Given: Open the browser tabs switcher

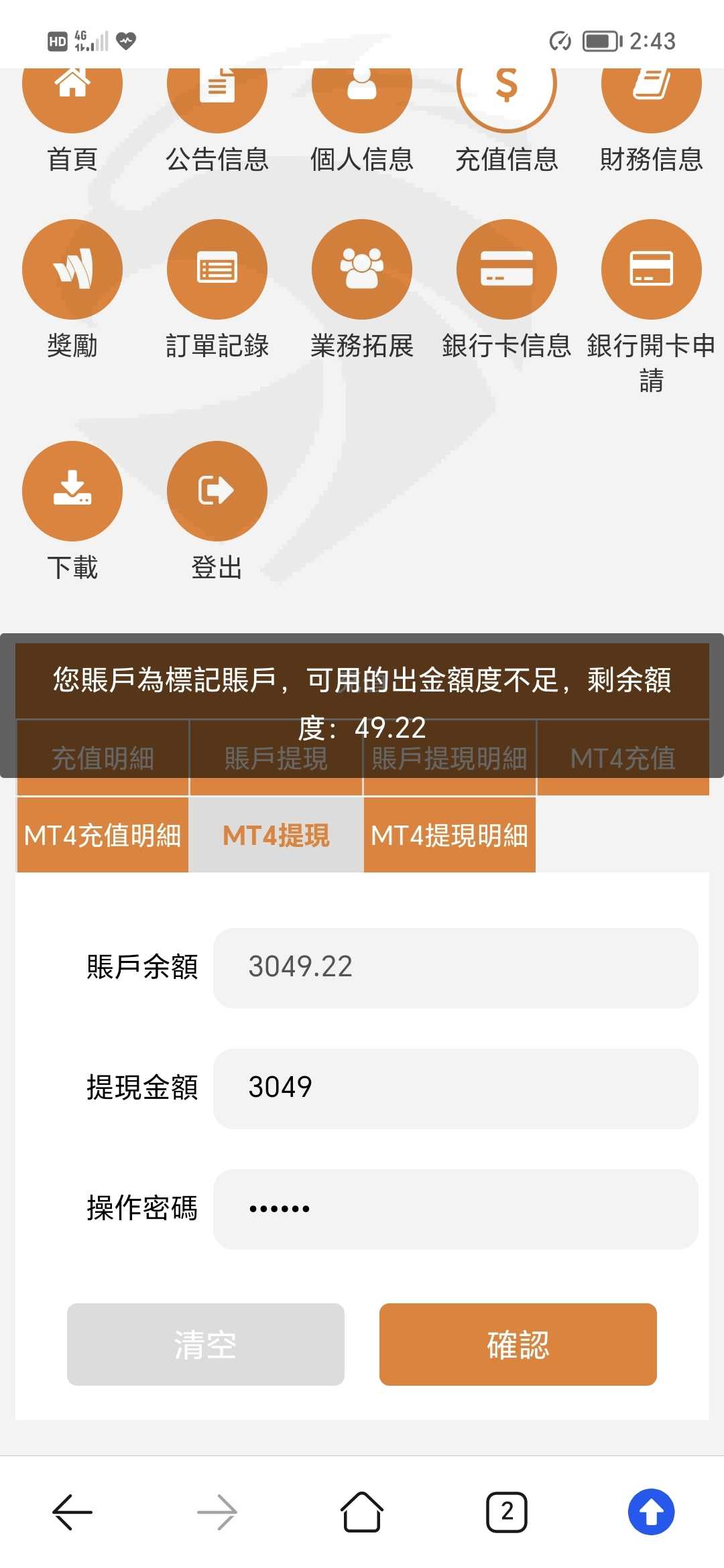Looking at the screenshot, I should [507, 1512].
